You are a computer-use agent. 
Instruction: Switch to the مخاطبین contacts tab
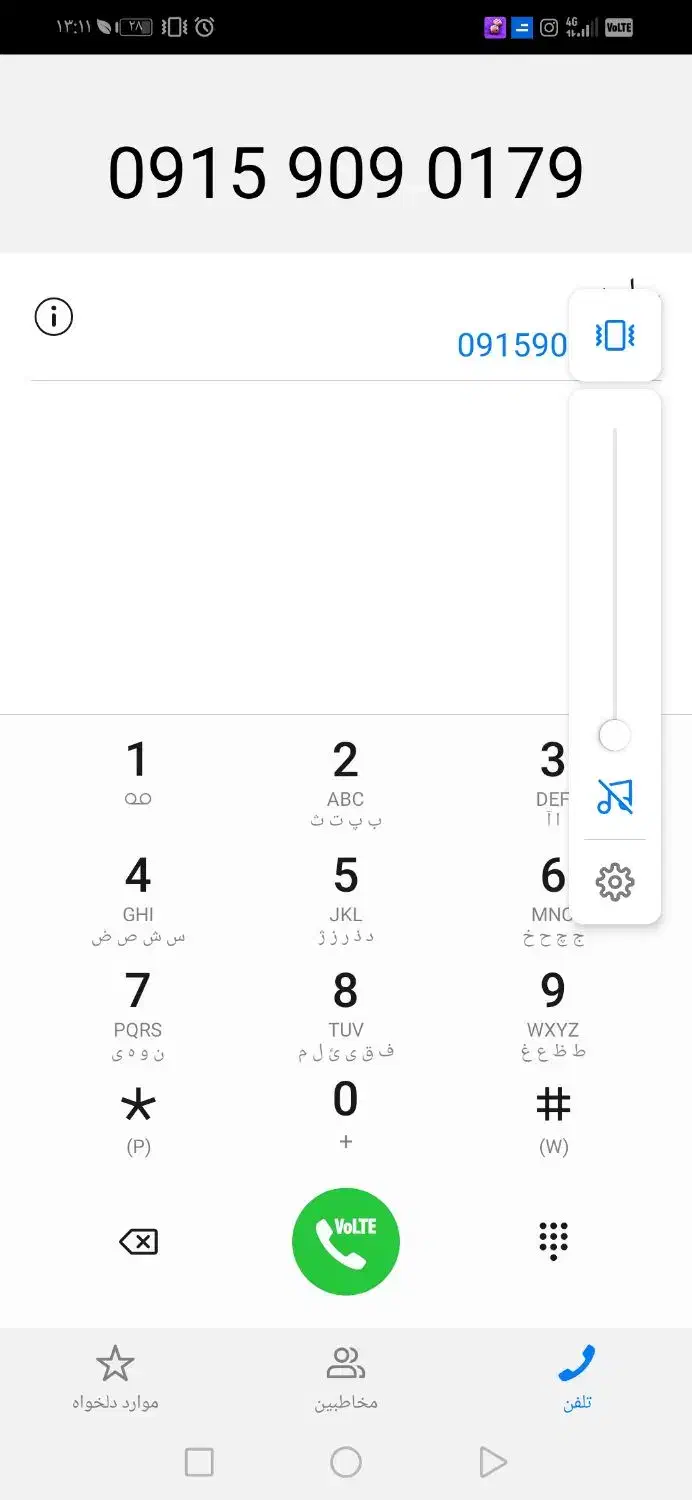point(346,1378)
